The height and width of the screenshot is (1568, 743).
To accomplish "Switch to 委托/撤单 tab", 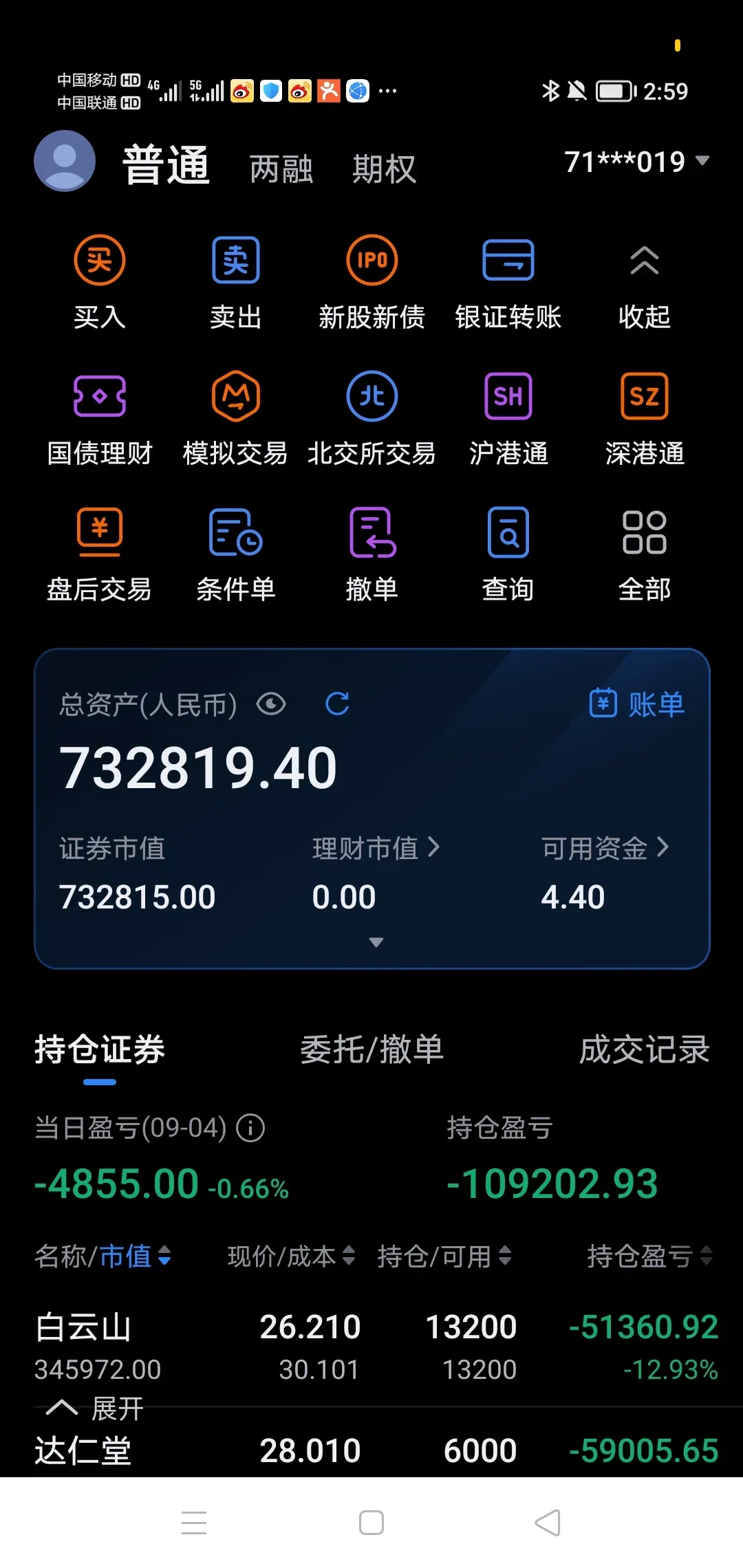I will click(x=371, y=1048).
